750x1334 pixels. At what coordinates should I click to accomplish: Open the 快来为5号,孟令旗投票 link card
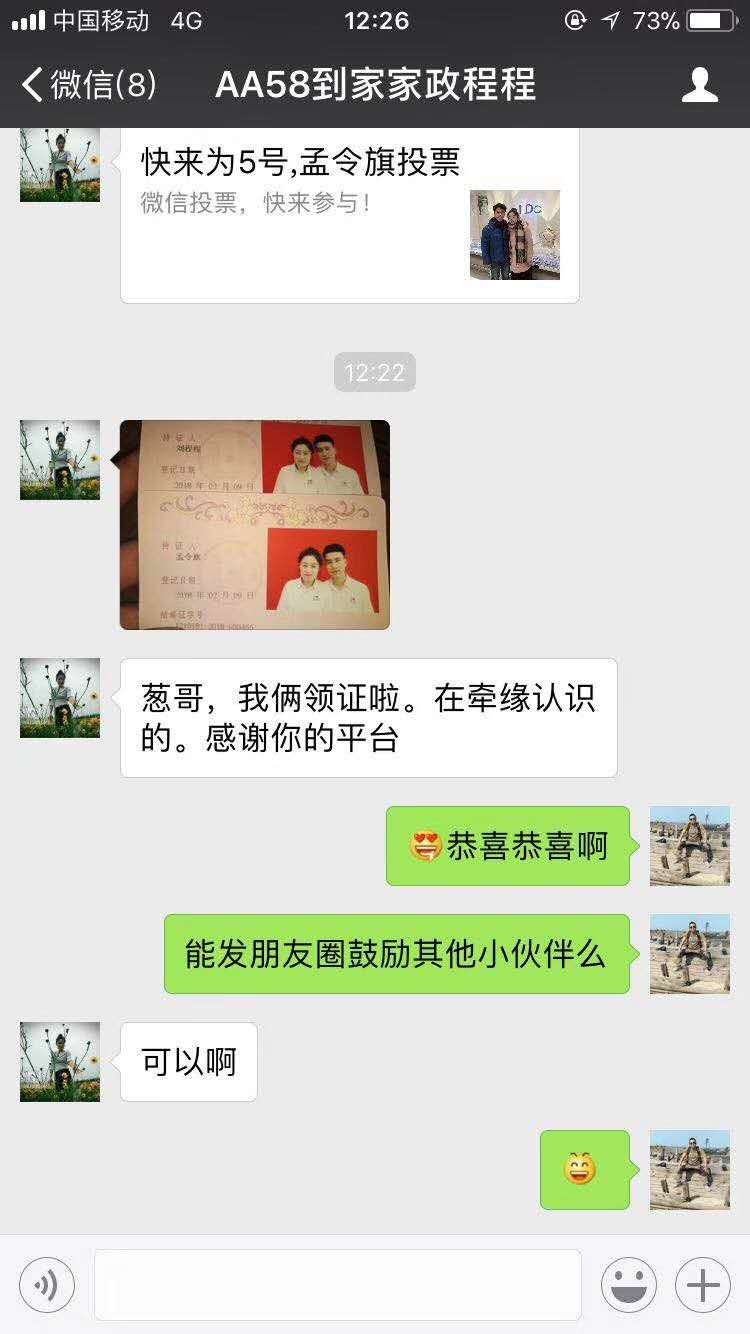[x=349, y=215]
